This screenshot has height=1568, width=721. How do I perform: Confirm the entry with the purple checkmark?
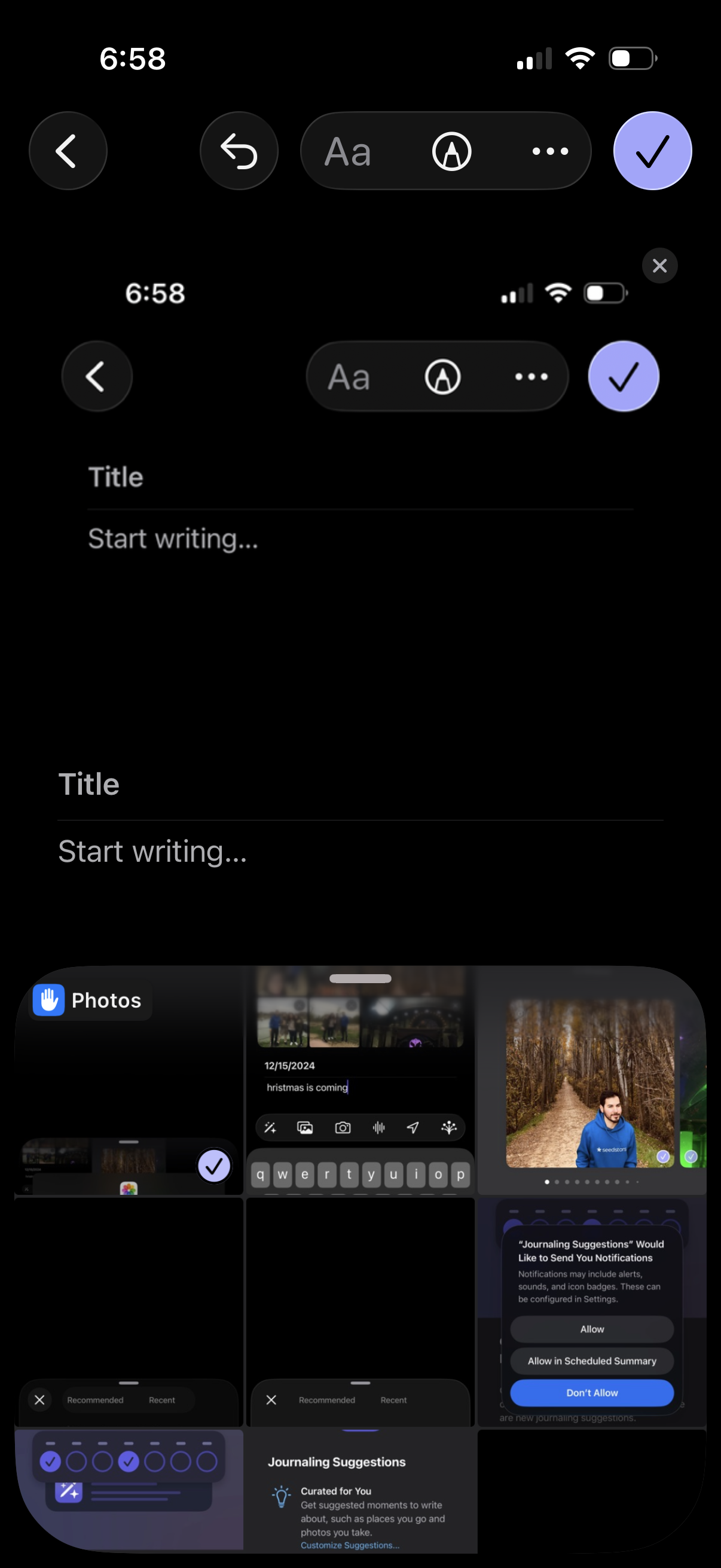point(652,151)
